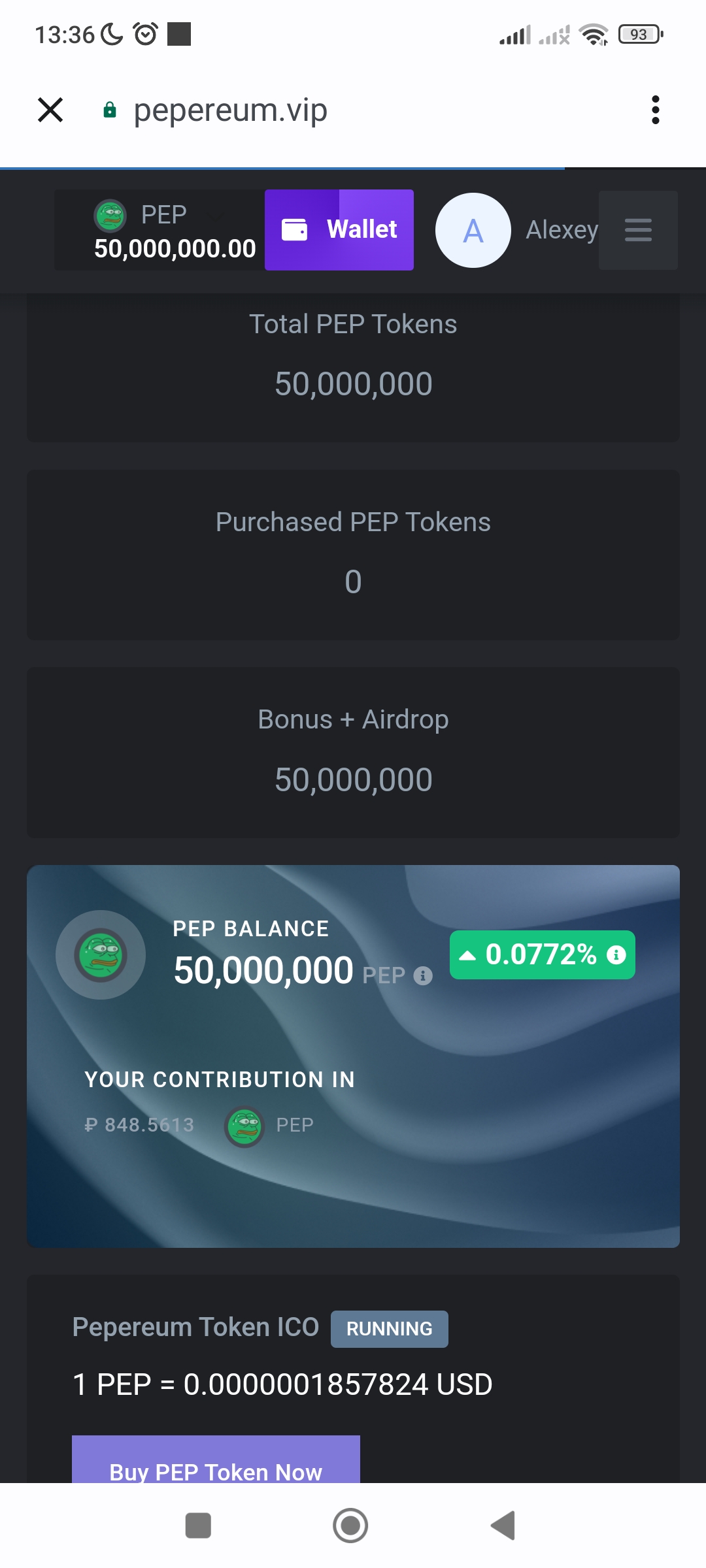Tap the RUNNING status badge

tap(389, 1328)
